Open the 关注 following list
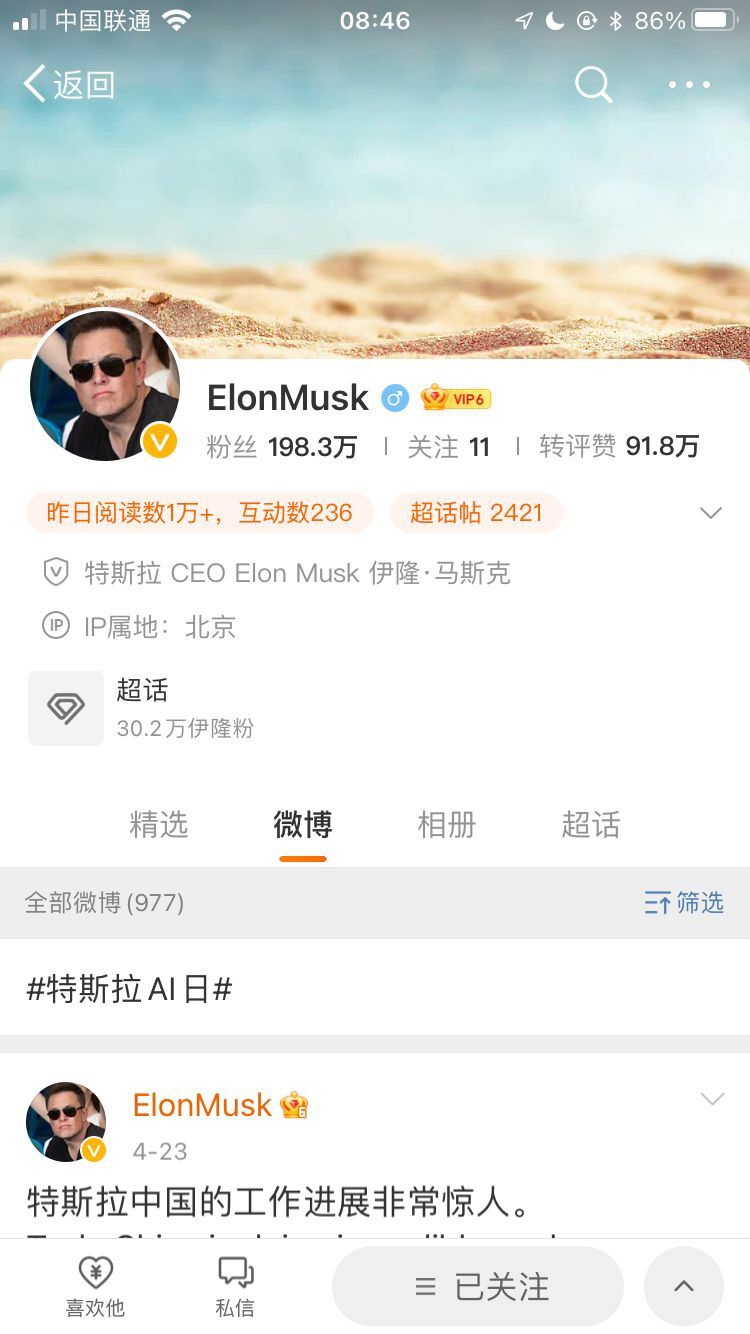750x1334 pixels. pyautogui.click(x=448, y=446)
